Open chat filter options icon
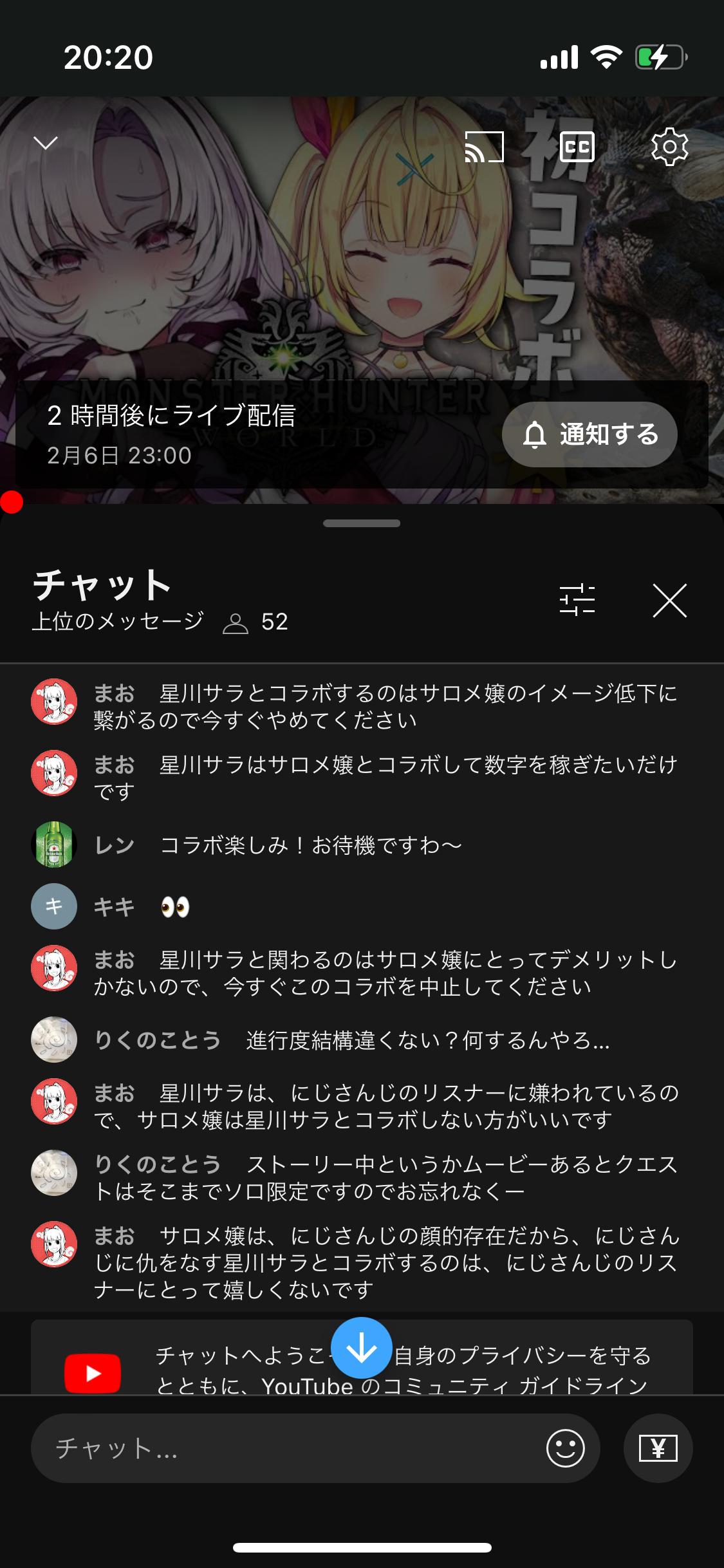This screenshot has width=724, height=1568. click(x=577, y=601)
